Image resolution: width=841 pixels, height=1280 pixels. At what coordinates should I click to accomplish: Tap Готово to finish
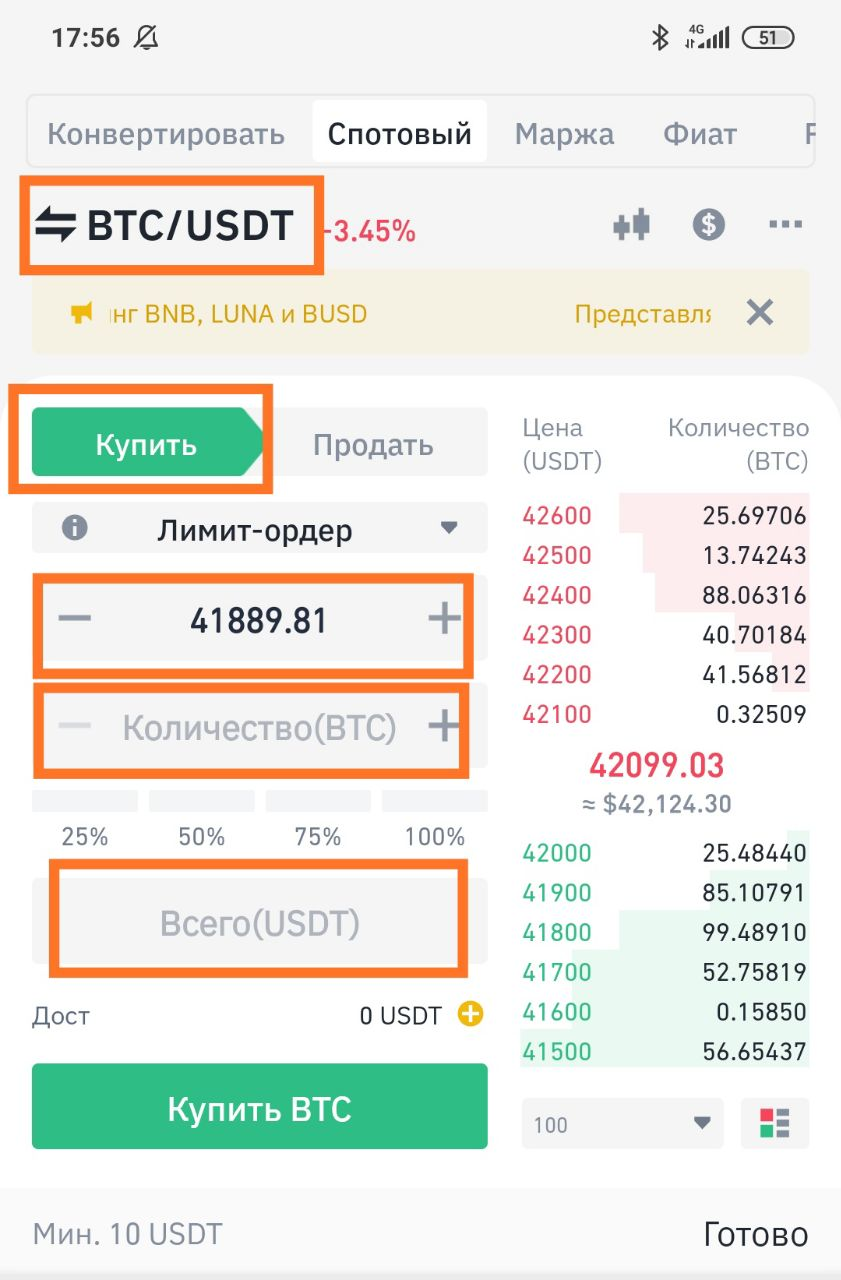755,1234
